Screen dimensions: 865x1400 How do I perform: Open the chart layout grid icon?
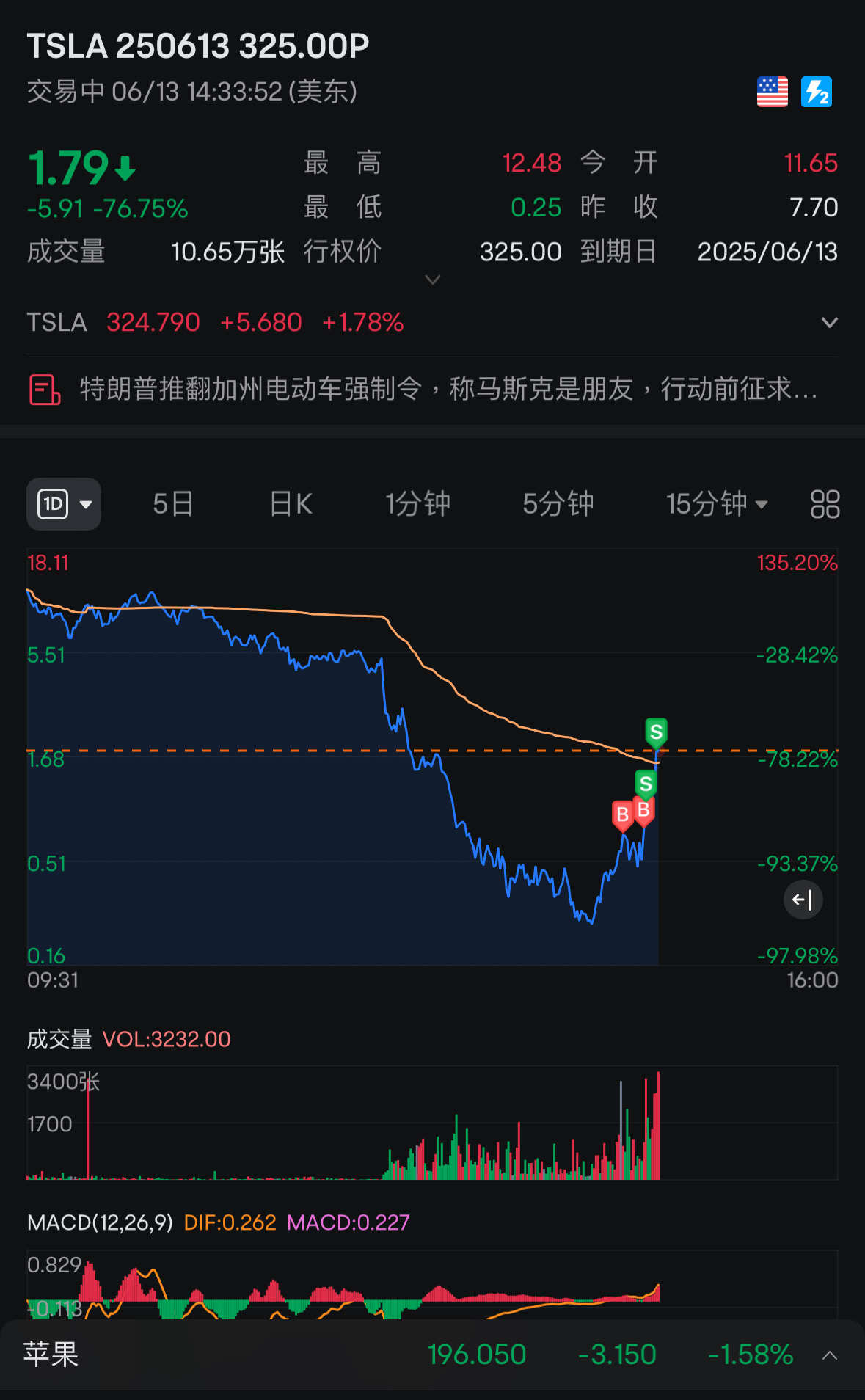pyautogui.click(x=825, y=504)
